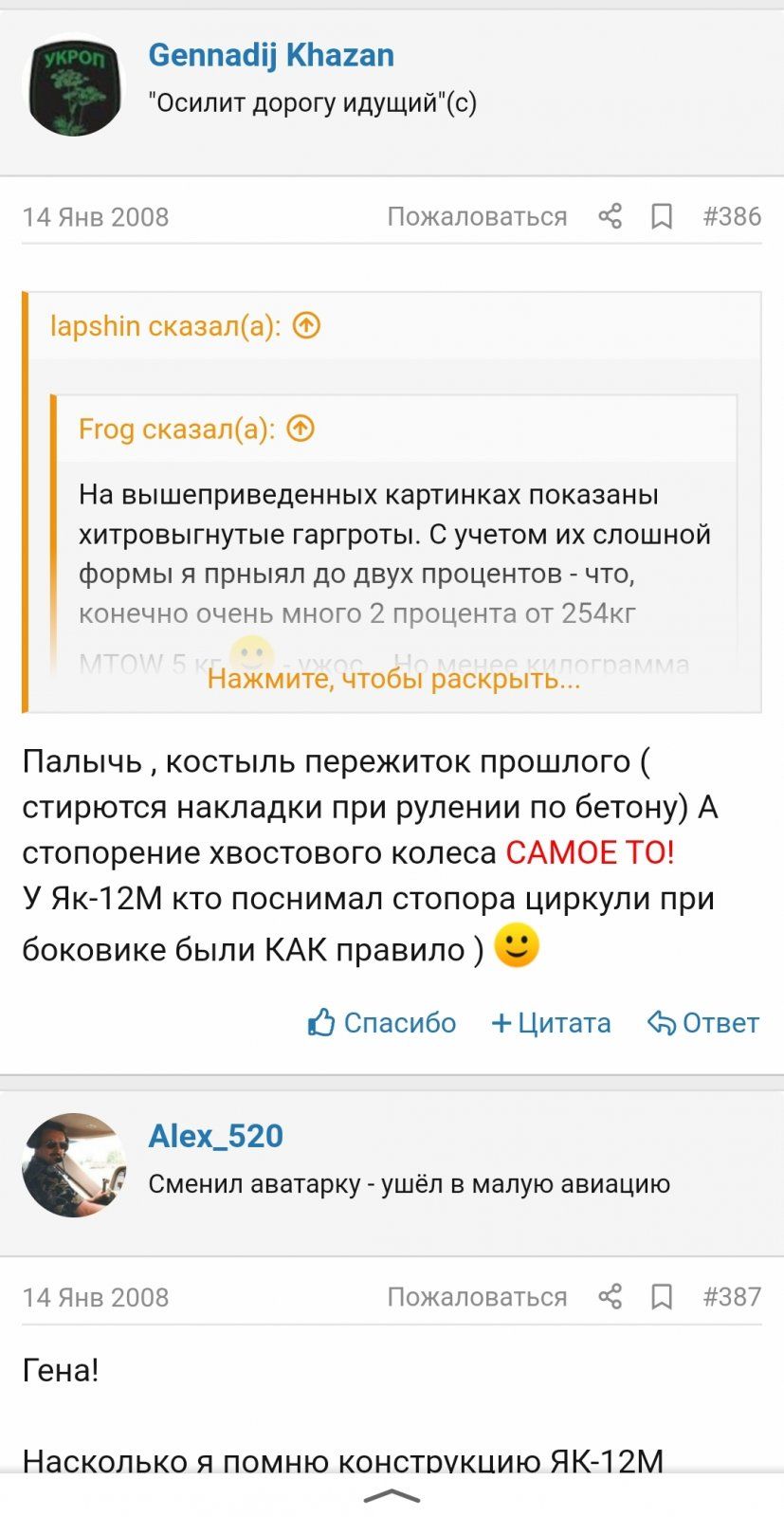
Task: Open Gennadij Khazan's profile name link
Action: pos(271,55)
